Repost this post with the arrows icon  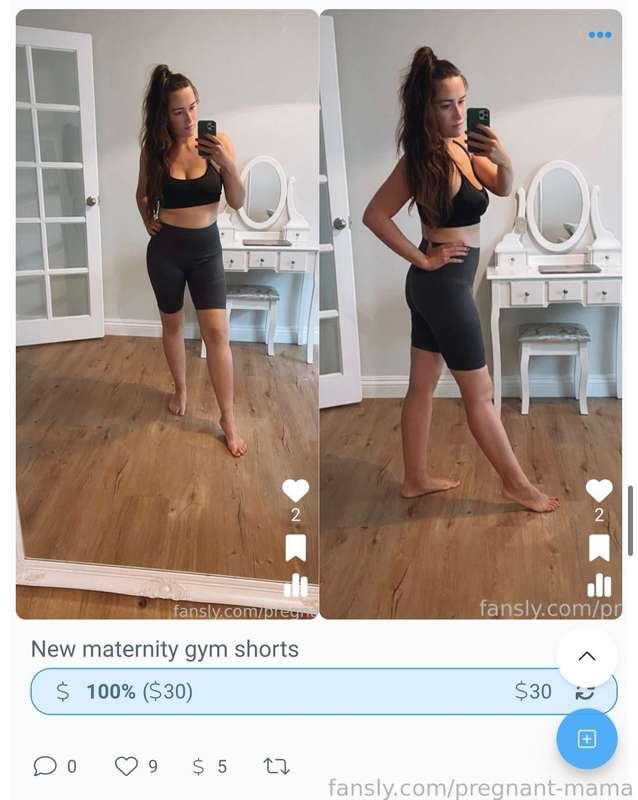coord(275,766)
